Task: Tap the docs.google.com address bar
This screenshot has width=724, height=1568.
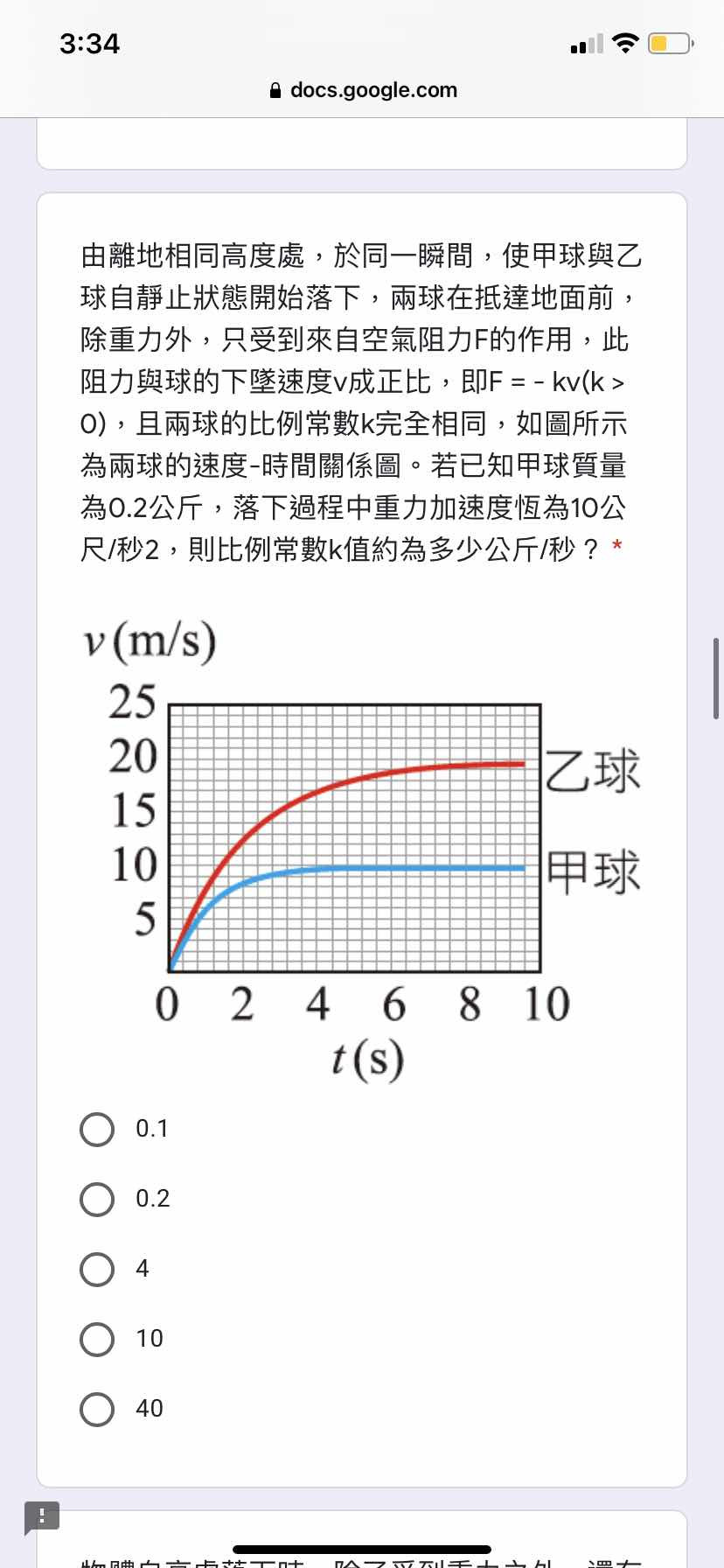Action: click(362, 90)
